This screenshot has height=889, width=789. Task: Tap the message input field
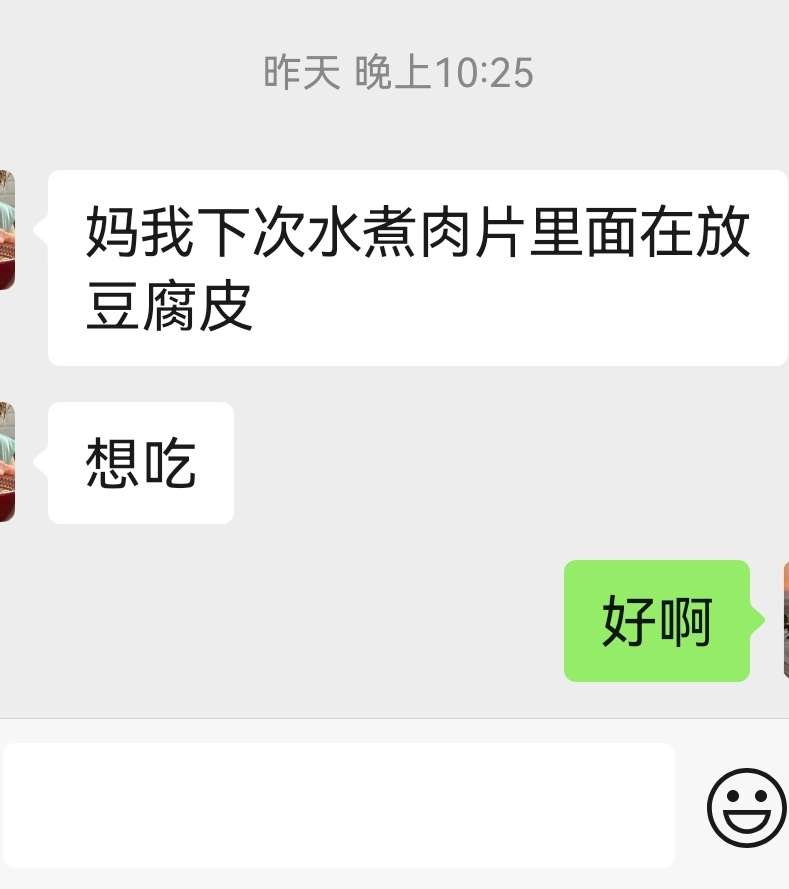pos(338,805)
